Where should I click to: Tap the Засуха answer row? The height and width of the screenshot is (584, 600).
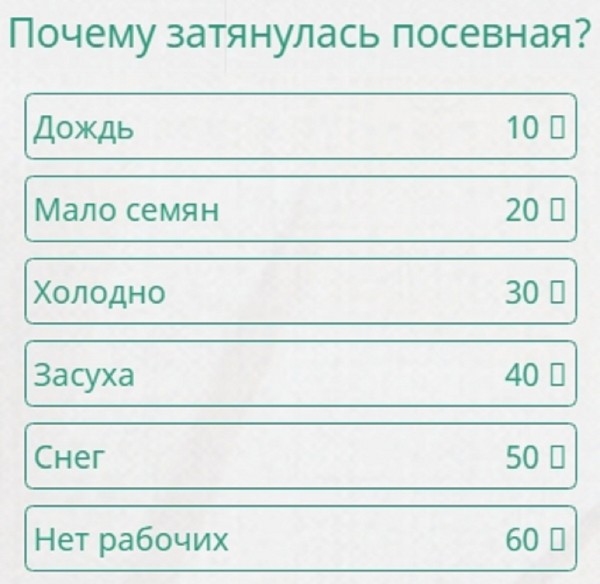tap(300, 374)
